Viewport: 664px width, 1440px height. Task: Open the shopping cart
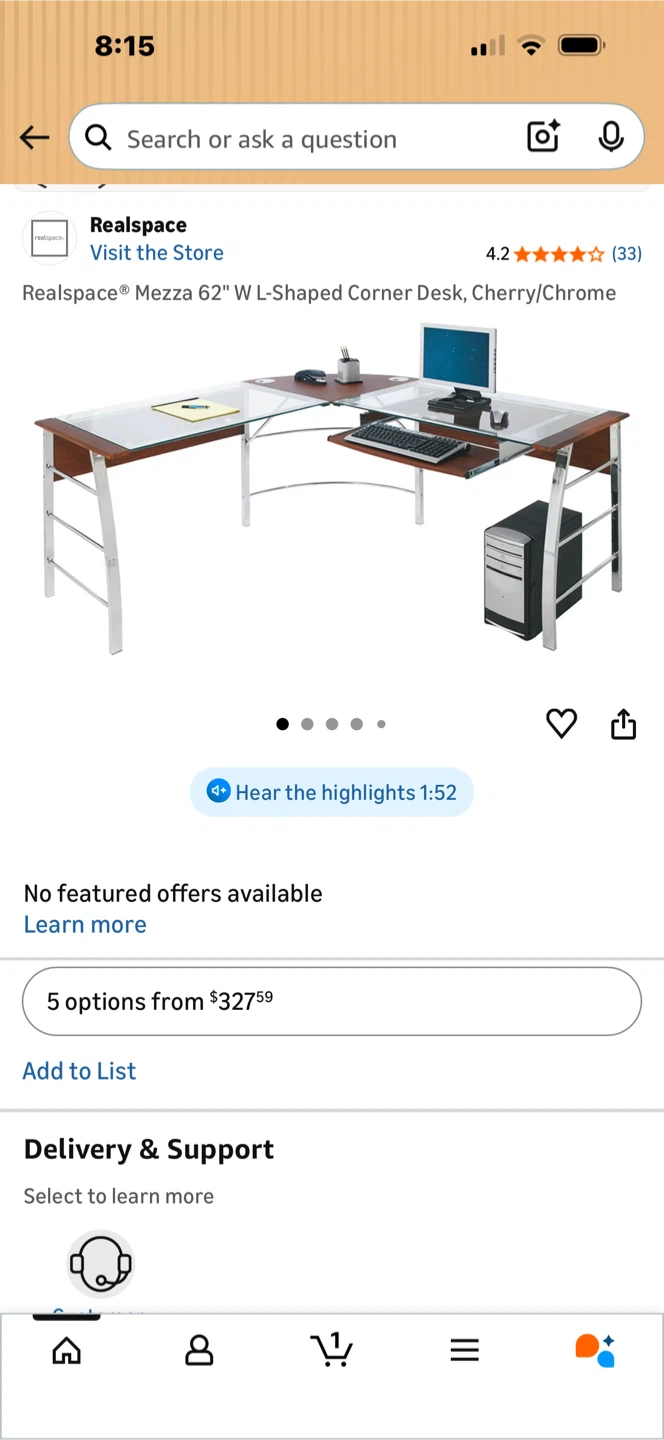332,1350
